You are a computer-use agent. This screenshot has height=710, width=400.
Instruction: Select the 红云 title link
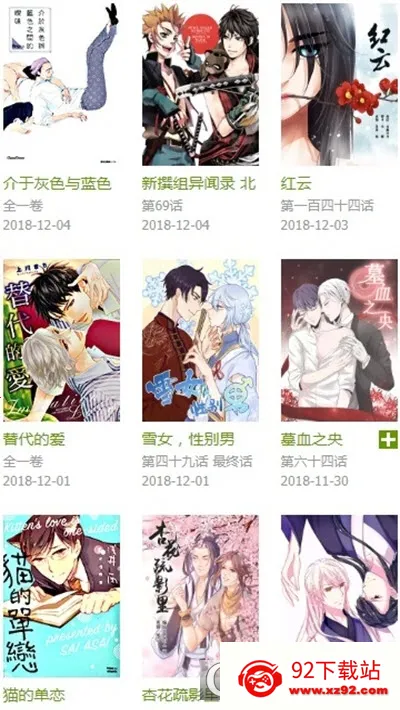point(296,184)
